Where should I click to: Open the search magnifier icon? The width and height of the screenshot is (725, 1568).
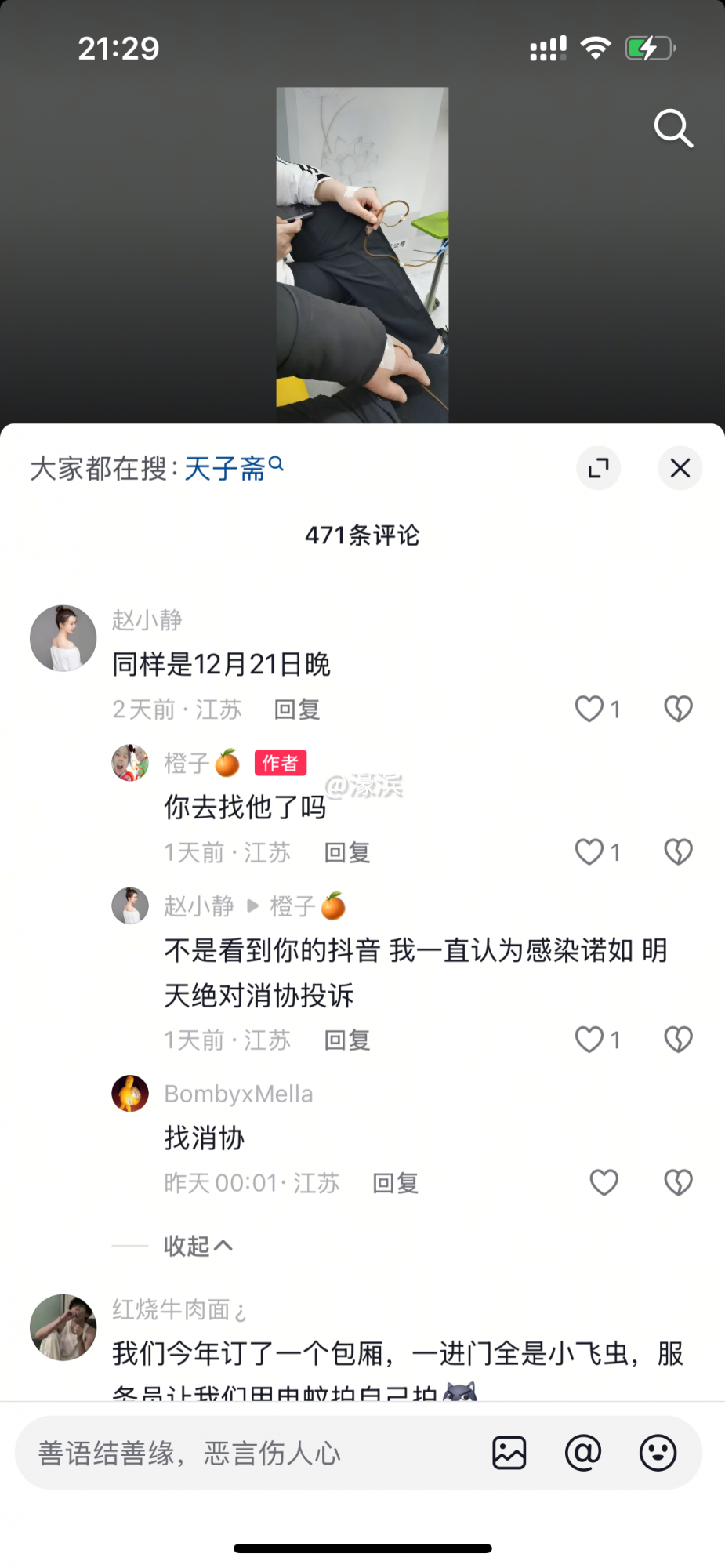(x=672, y=129)
